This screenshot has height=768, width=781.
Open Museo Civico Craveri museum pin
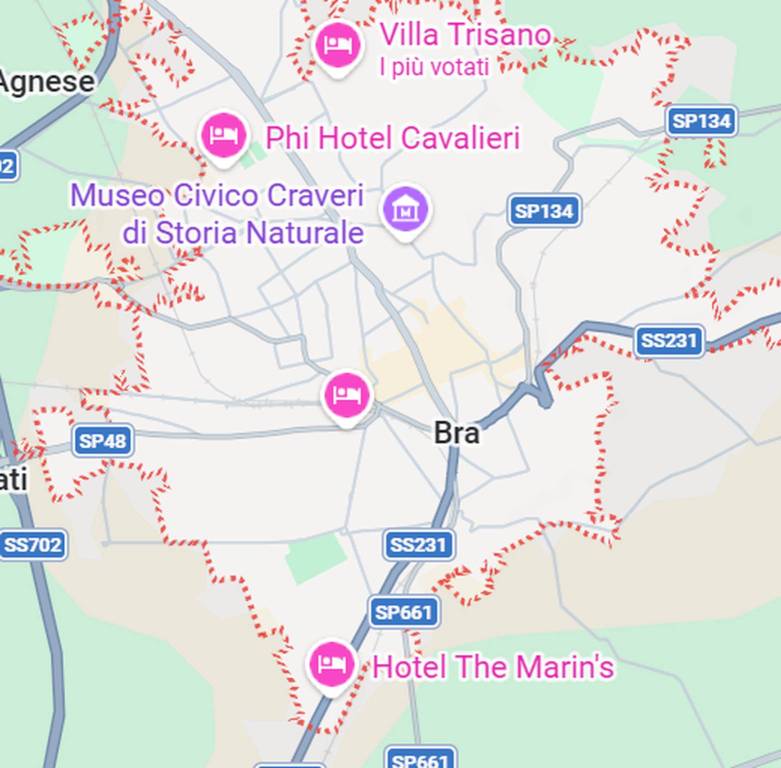pyautogui.click(x=406, y=210)
